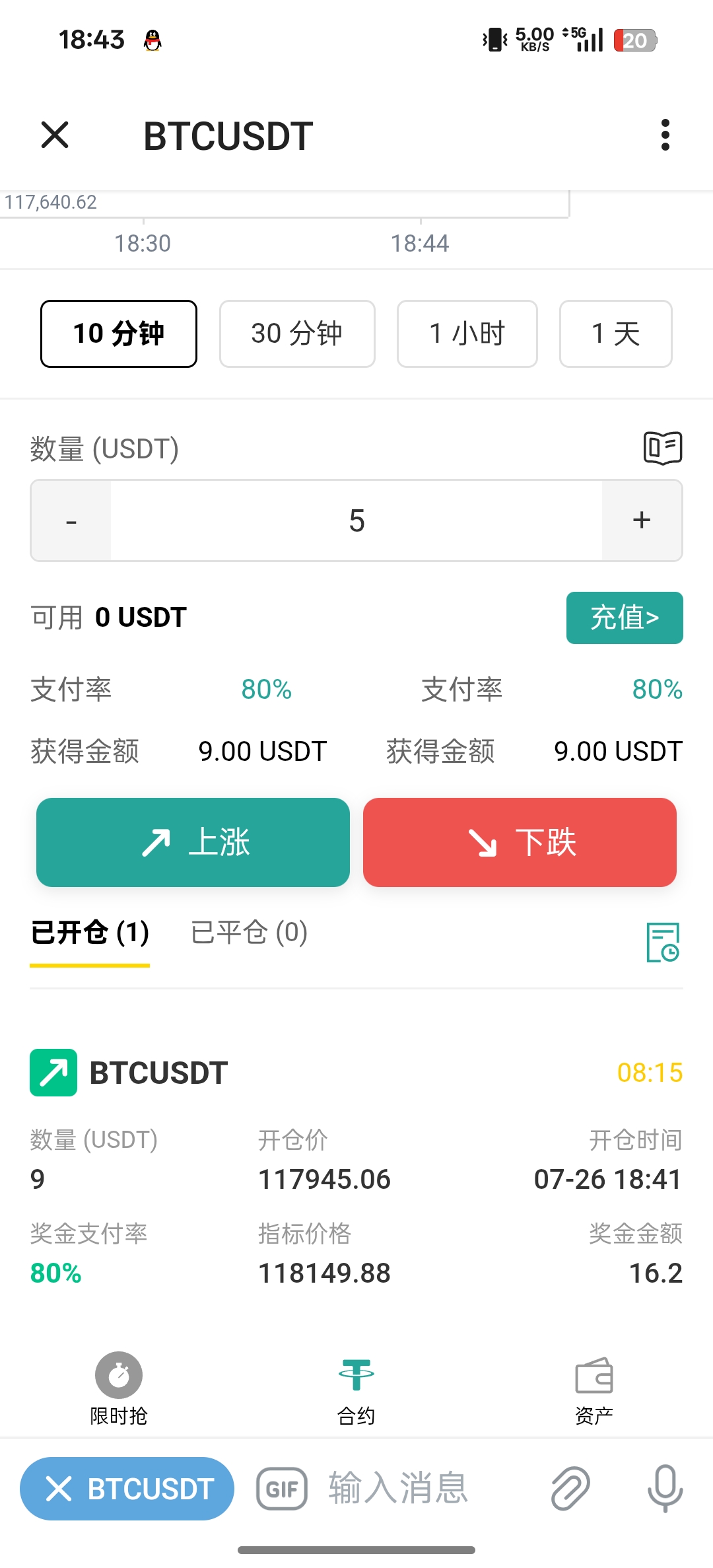Choose the 1 小时 duration
The image size is (713, 1568).
click(467, 334)
